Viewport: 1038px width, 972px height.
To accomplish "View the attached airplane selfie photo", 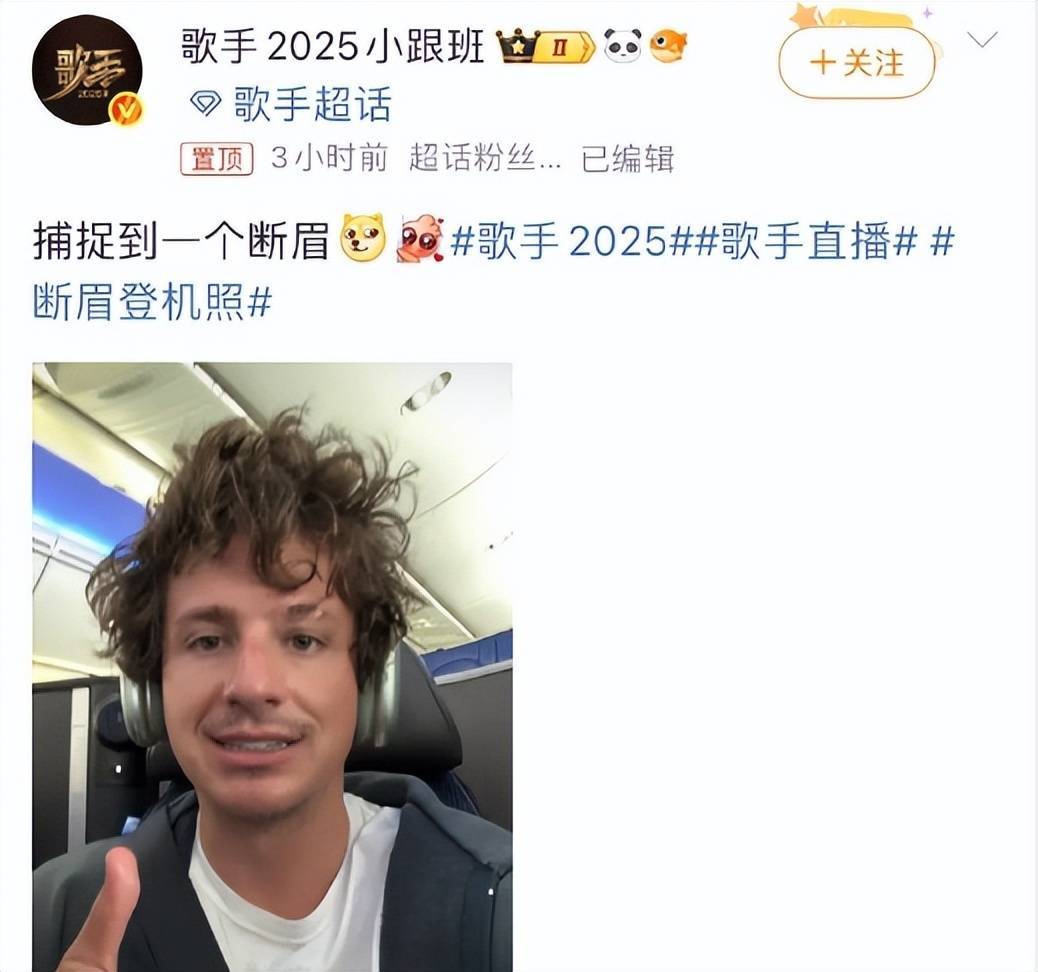I will [x=272, y=666].
